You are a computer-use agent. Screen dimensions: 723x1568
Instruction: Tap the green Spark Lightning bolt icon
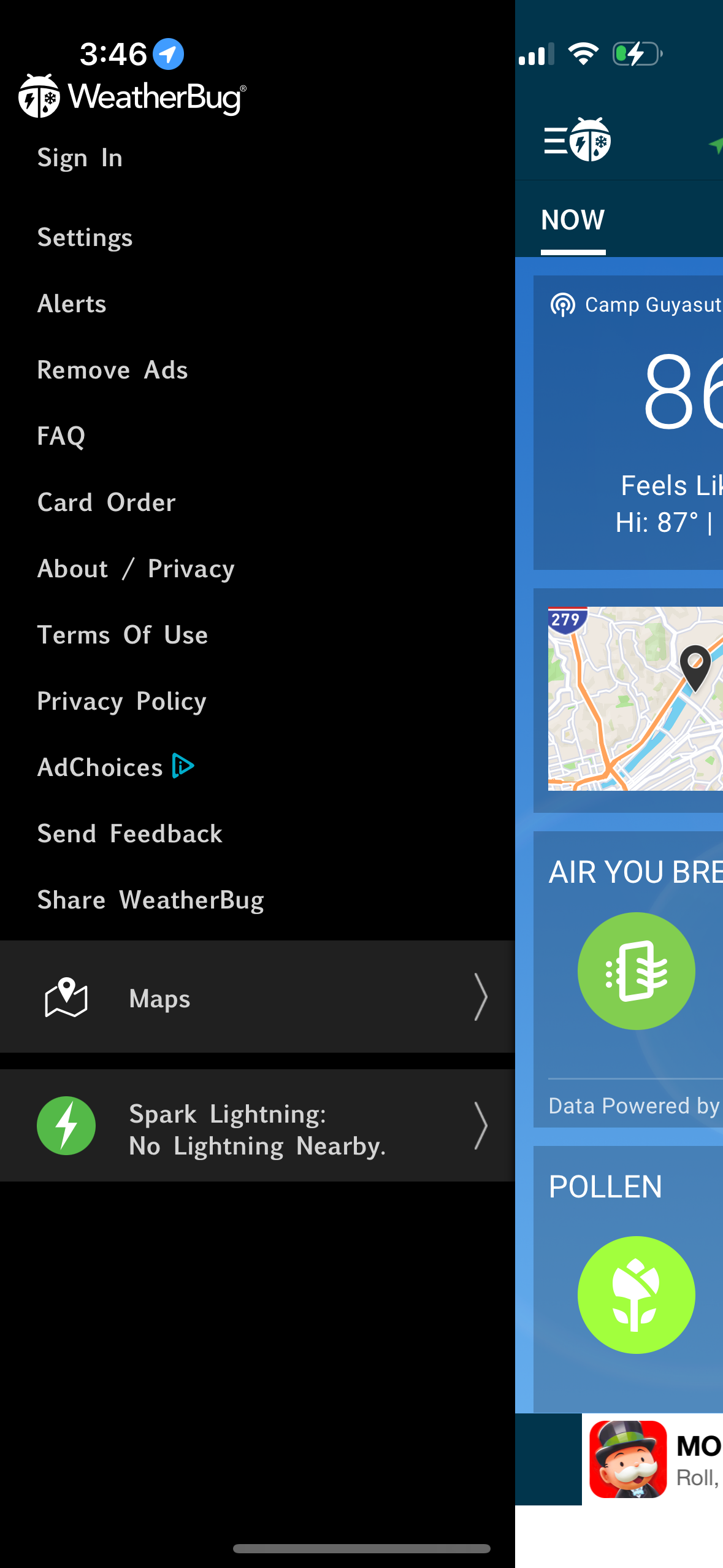[66, 1125]
